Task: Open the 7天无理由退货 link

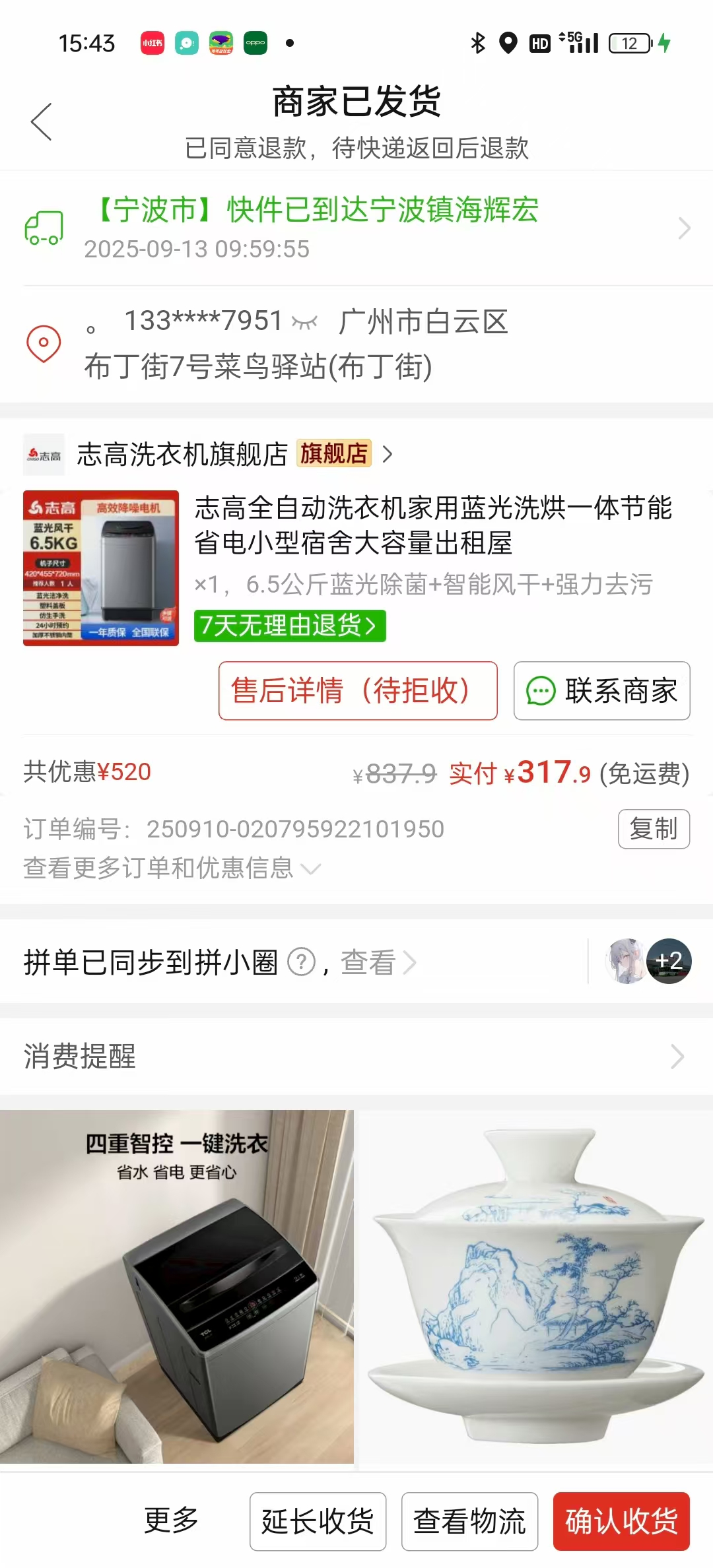Action: 290,626
